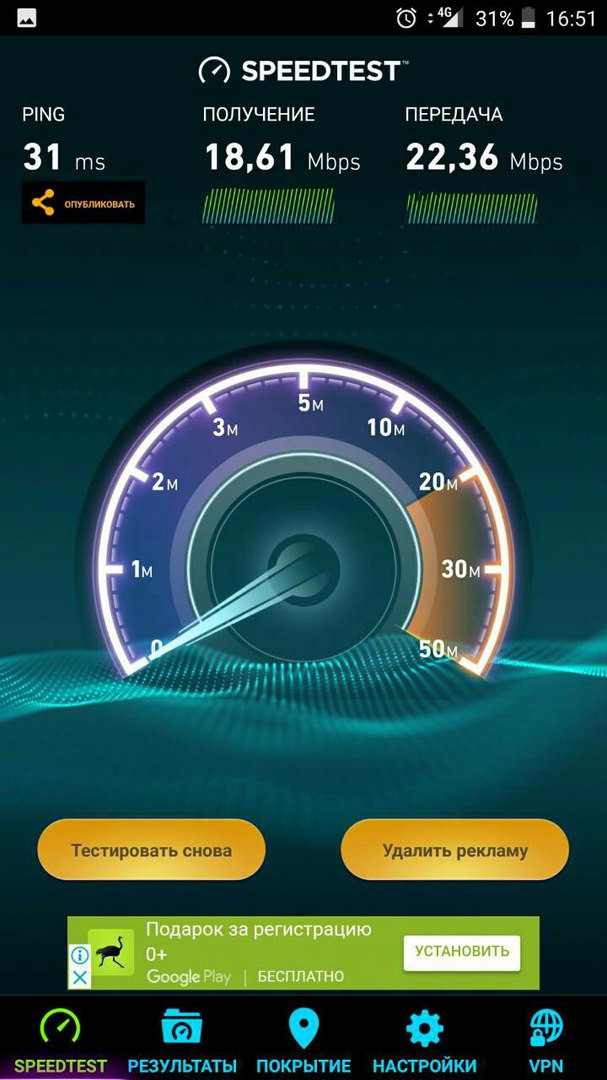Select the Speedtest tab

[60, 1040]
